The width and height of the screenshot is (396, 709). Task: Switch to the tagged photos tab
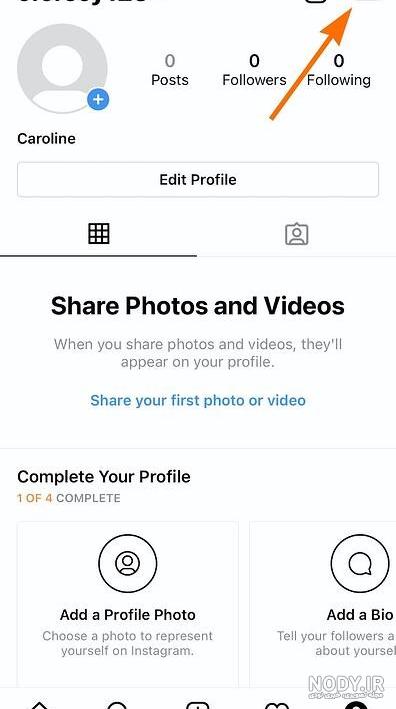[297, 234]
